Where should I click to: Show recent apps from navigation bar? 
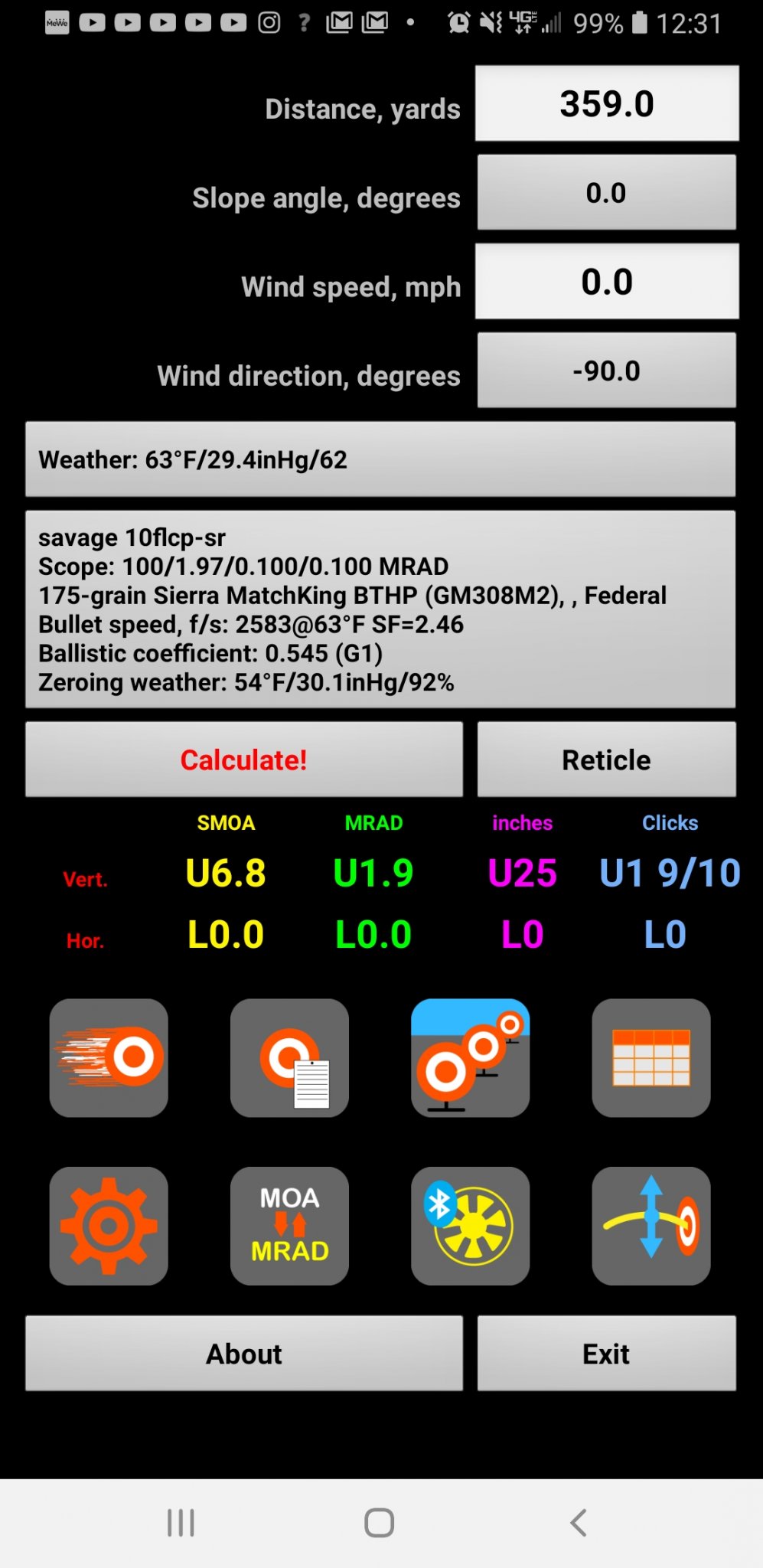point(181,1523)
